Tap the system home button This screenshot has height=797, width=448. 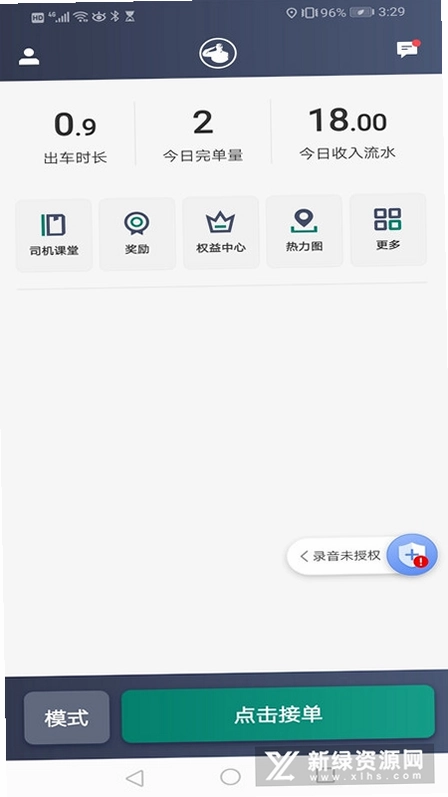pyautogui.click(x=230, y=777)
